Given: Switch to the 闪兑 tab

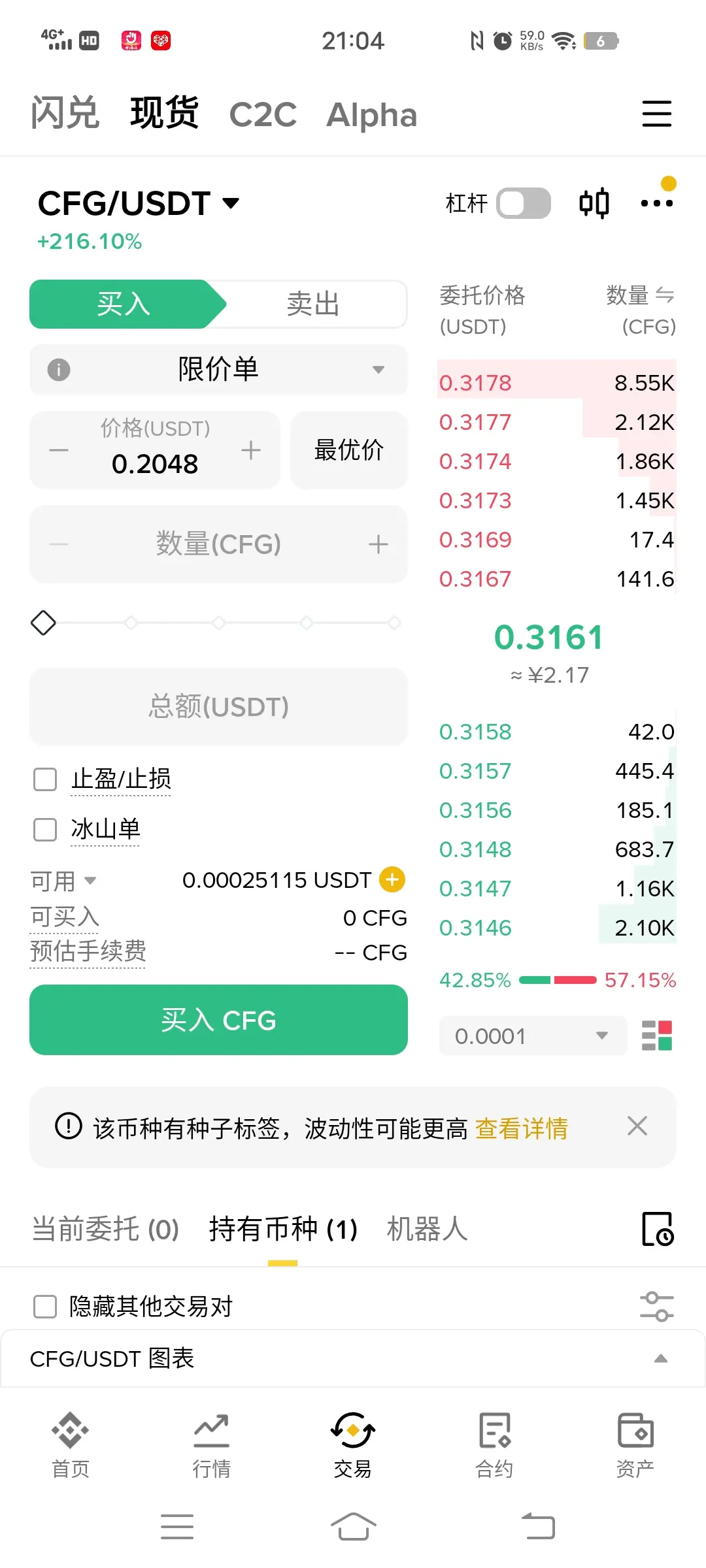Looking at the screenshot, I should pyautogui.click(x=65, y=114).
